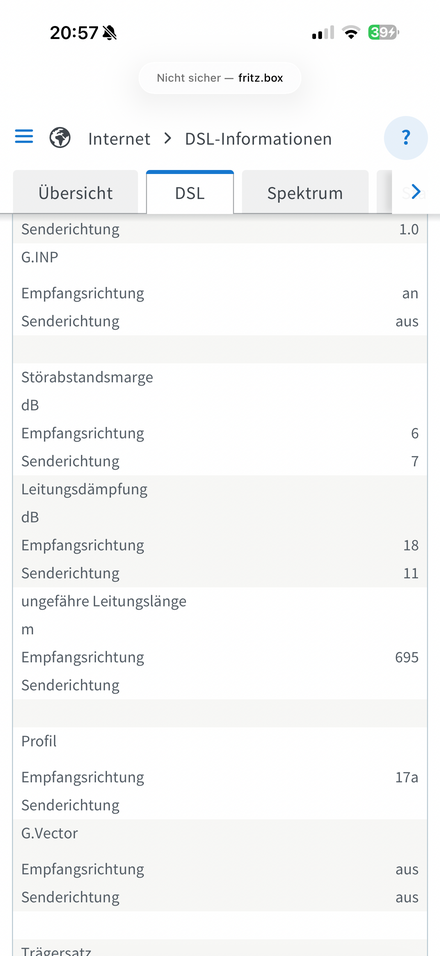Viewport: 440px width, 956px height.
Task: Switch to the Übersicht tab
Action: point(76,193)
